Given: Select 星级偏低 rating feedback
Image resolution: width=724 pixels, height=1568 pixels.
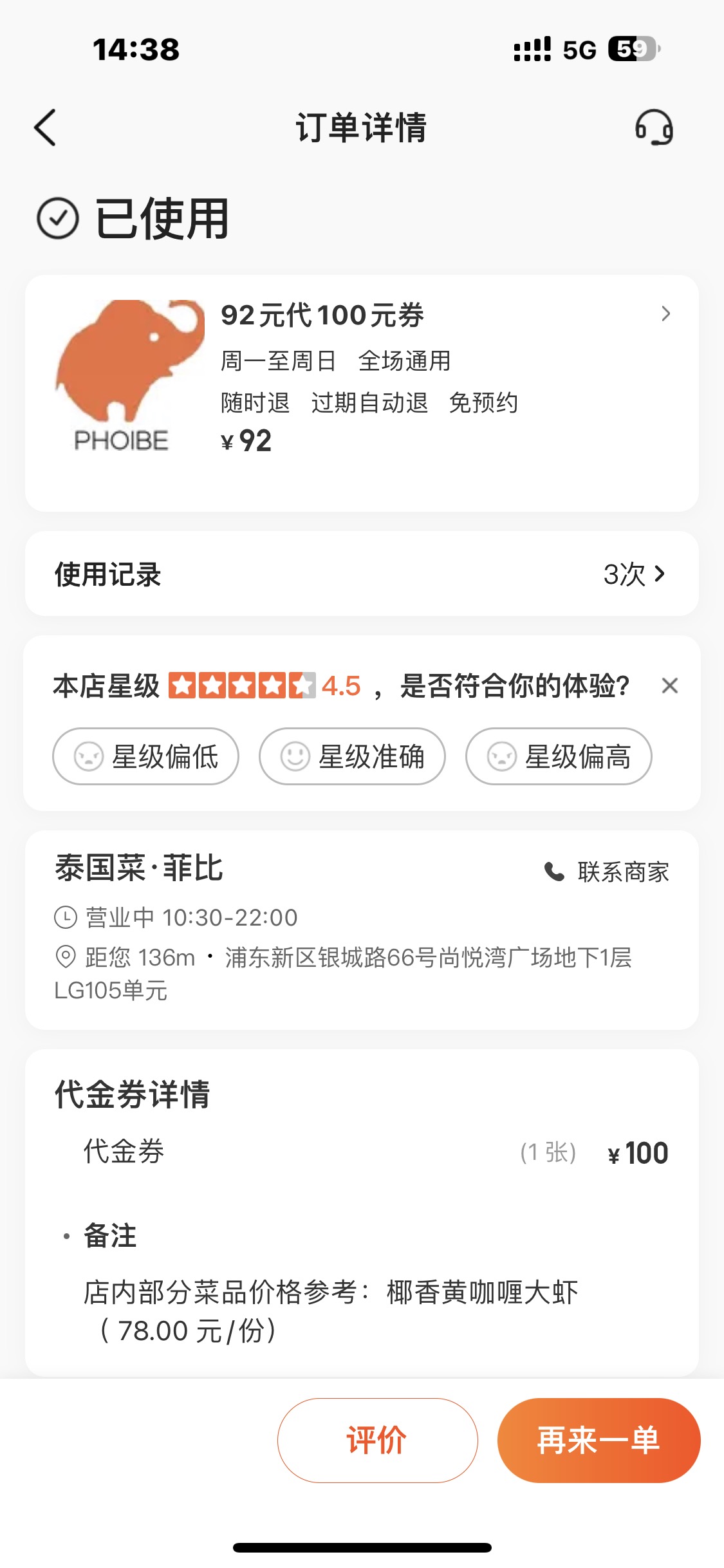Looking at the screenshot, I should click(x=146, y=756).
